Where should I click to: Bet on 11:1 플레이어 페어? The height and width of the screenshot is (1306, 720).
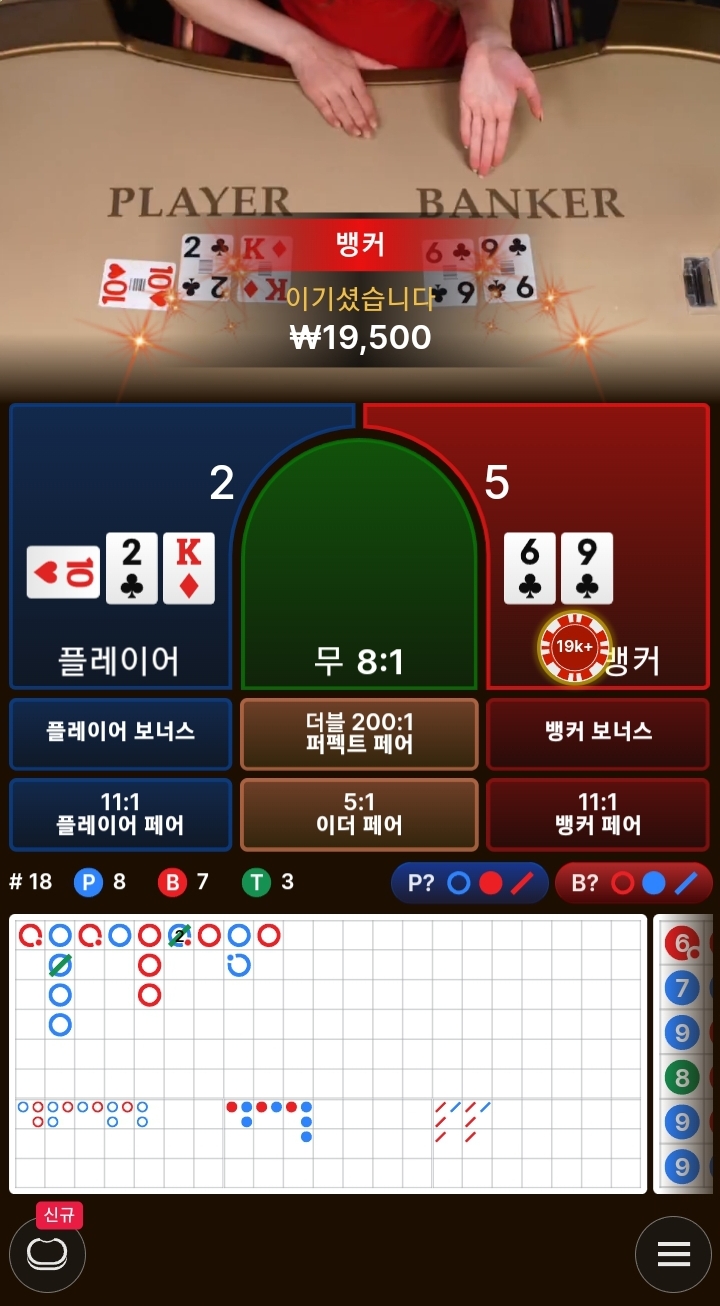click(x=120, y=814)
